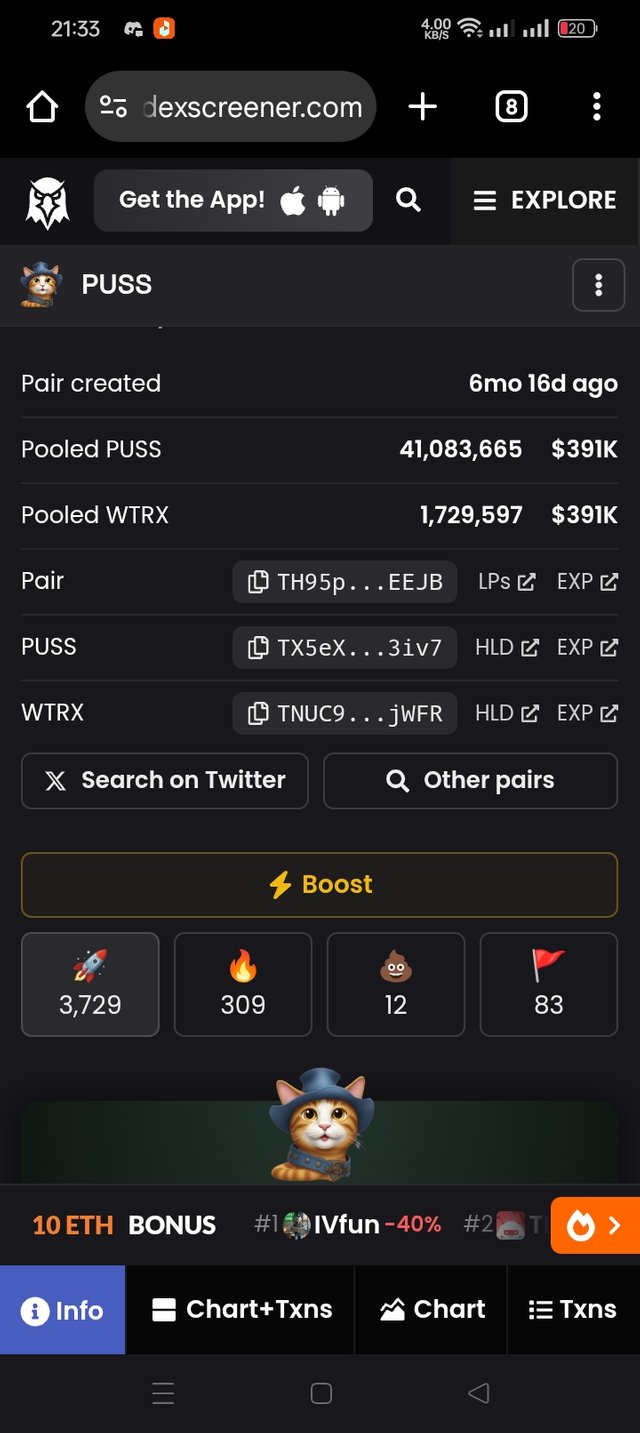The width and height of the screenshot is (640, 1433).
Task: Vote with the fire reaction
Action: pyautogui.click(x=243, y=985)
